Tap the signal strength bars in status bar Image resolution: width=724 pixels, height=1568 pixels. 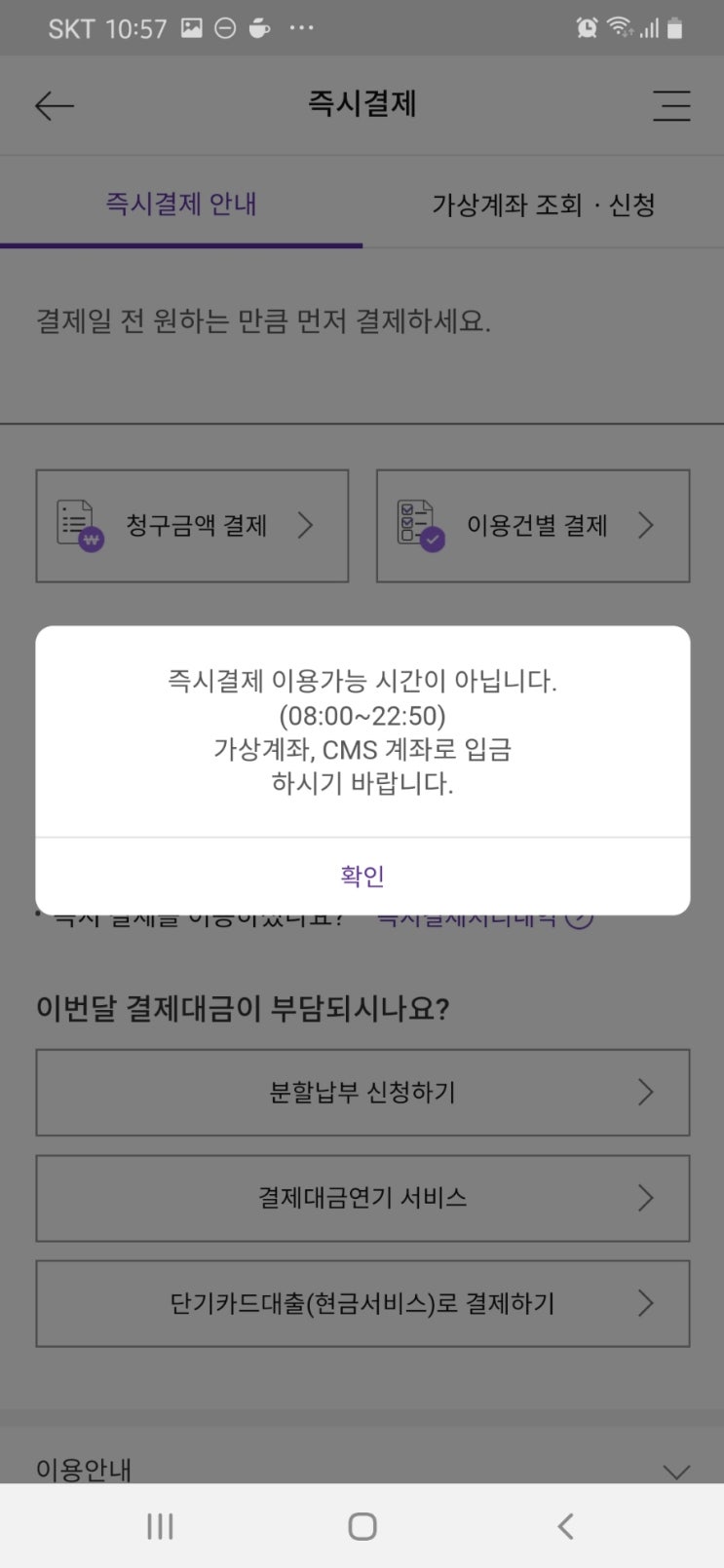tap(649, 28)
